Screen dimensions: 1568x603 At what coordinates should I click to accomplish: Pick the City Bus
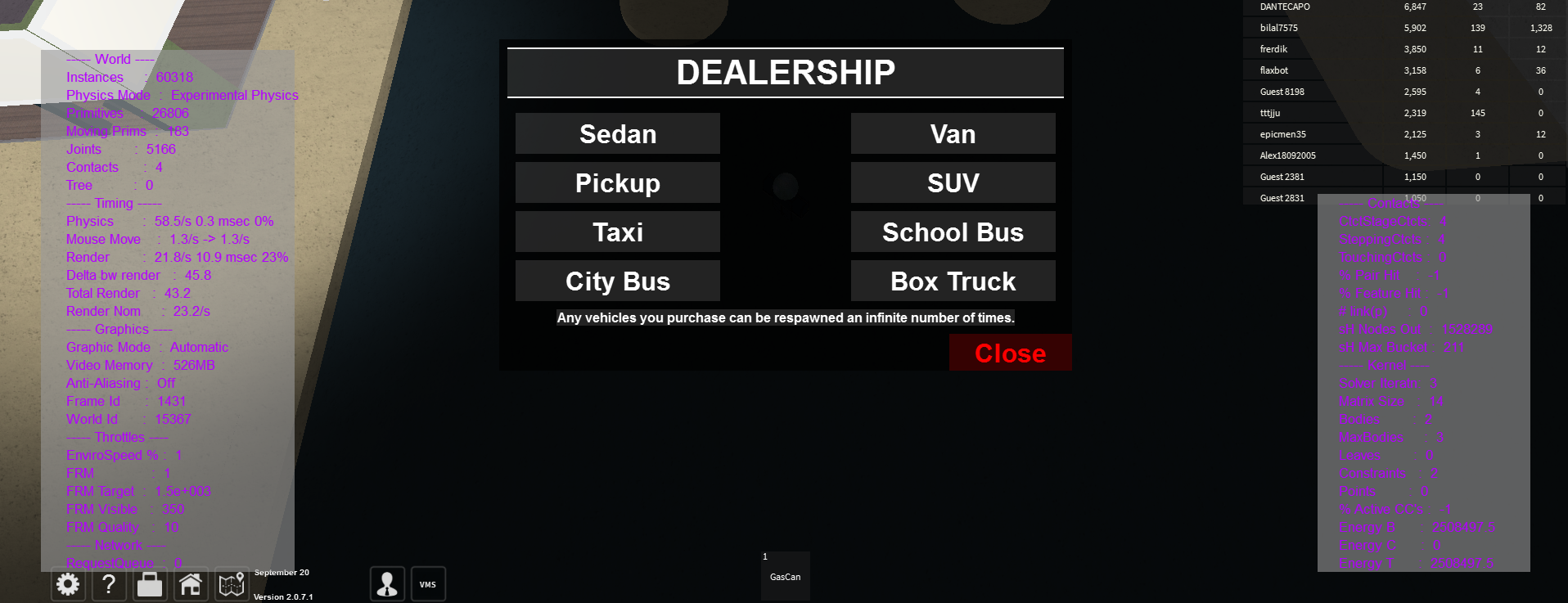pos(618,281)
